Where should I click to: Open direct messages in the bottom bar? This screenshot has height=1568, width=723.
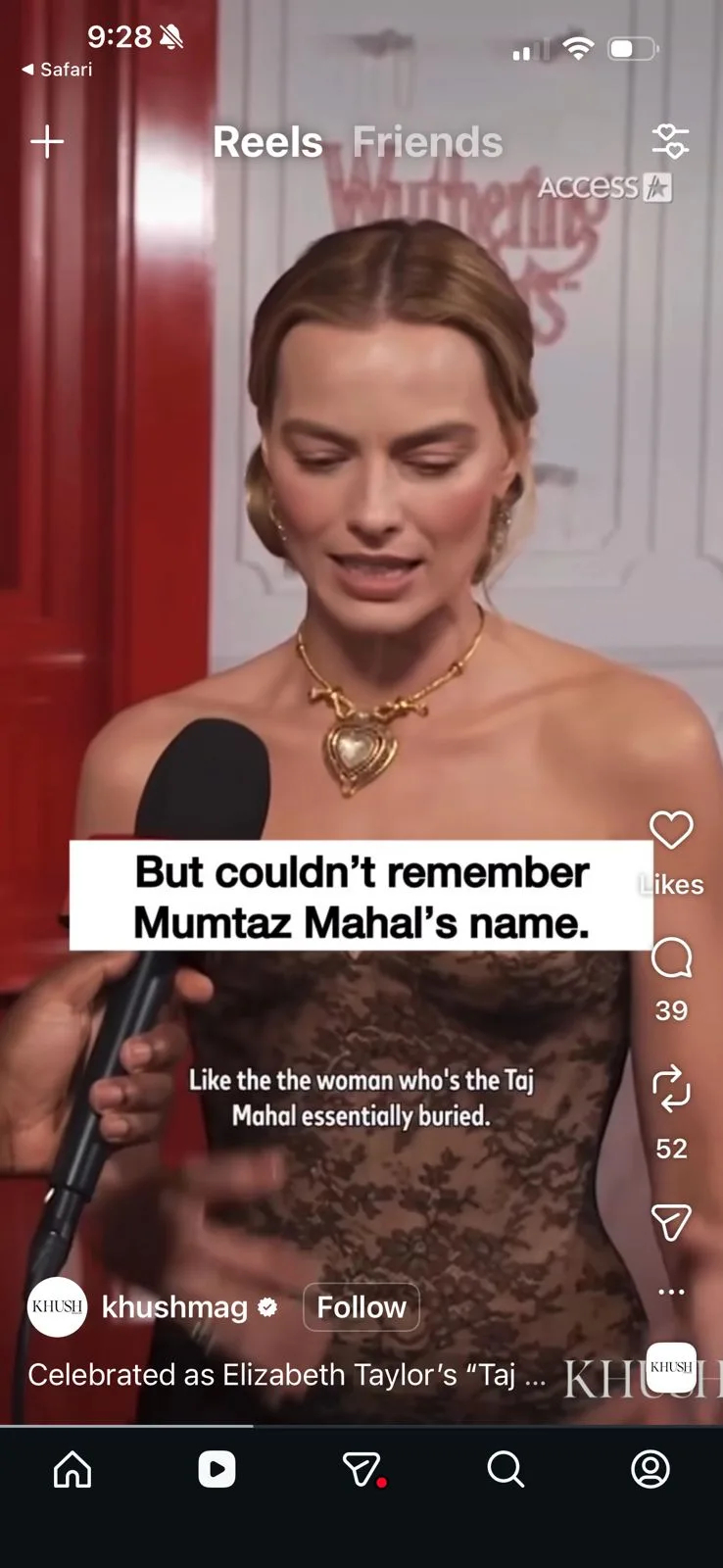pos(361,1469)
